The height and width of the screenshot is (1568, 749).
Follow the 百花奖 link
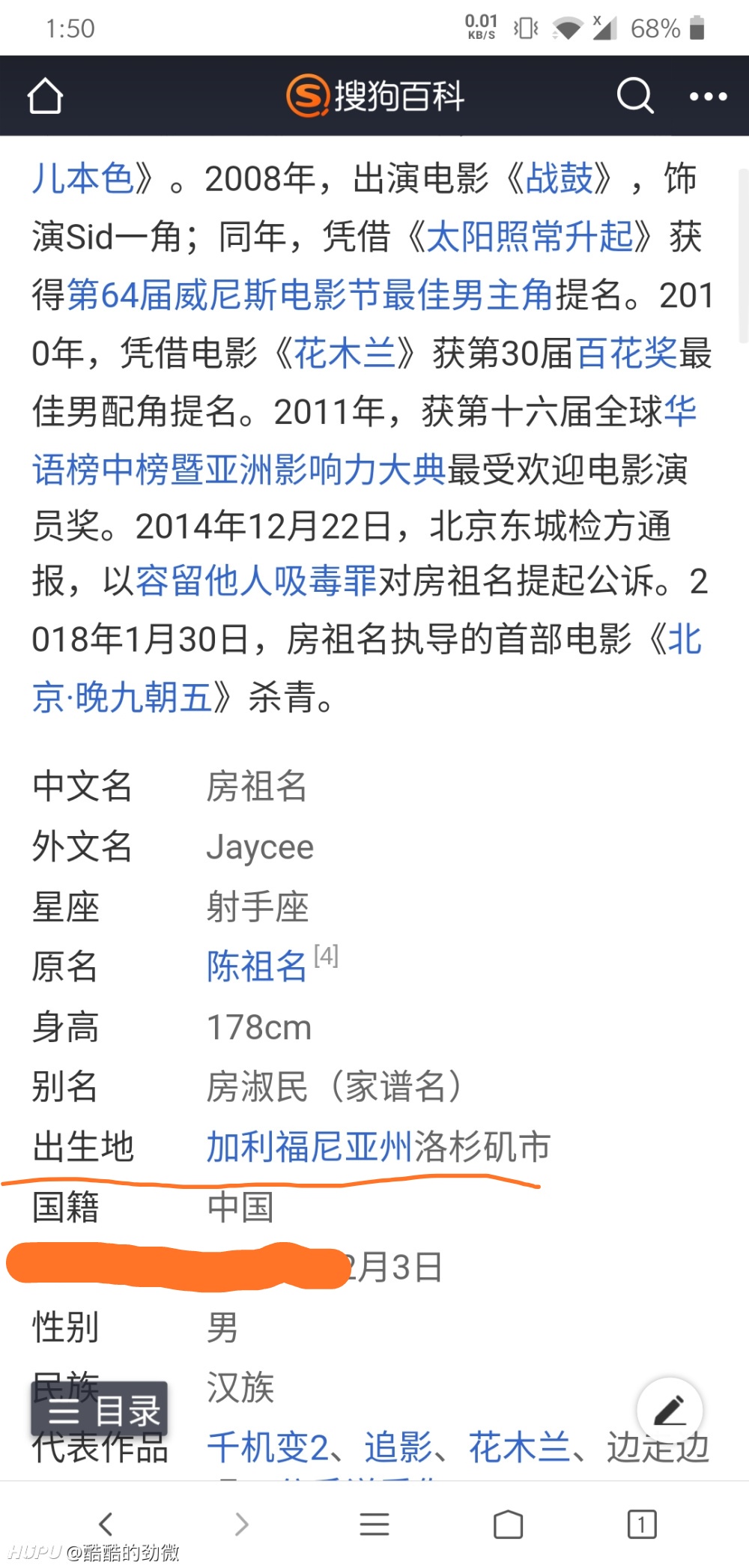tap(627, 353)
